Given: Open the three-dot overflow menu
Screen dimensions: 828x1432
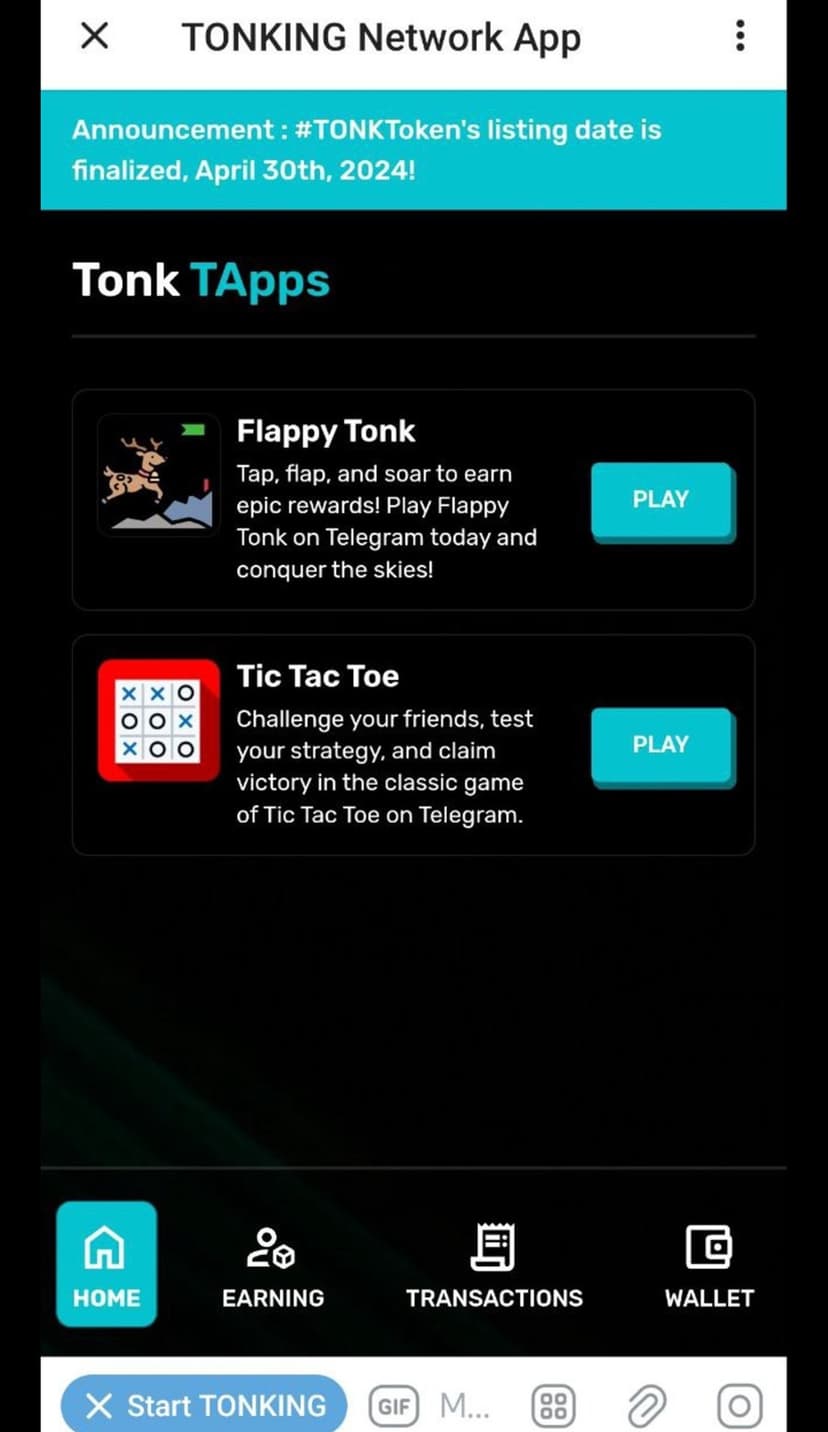Looking at the screenshot, I should pos(739,36).
